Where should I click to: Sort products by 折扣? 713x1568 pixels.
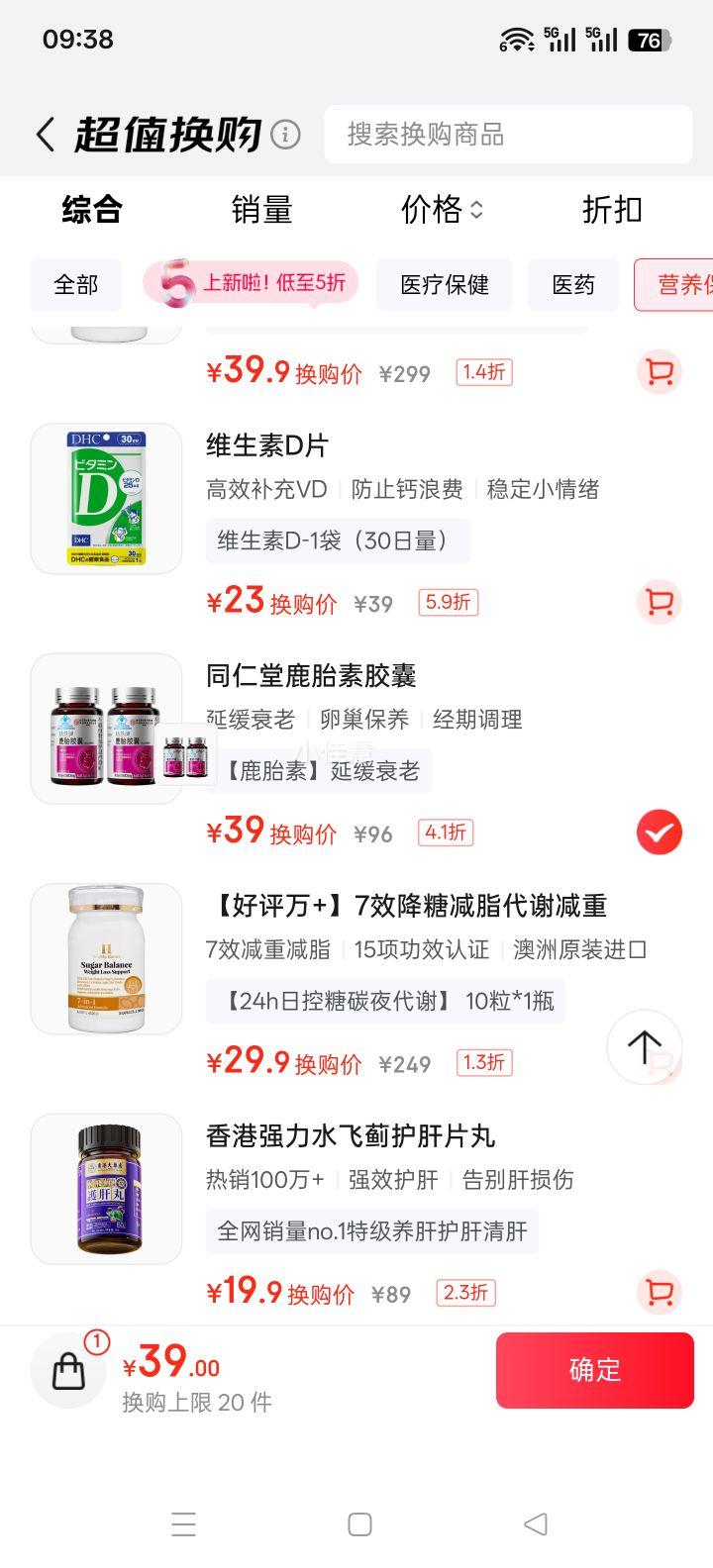[x=612, y=210]
